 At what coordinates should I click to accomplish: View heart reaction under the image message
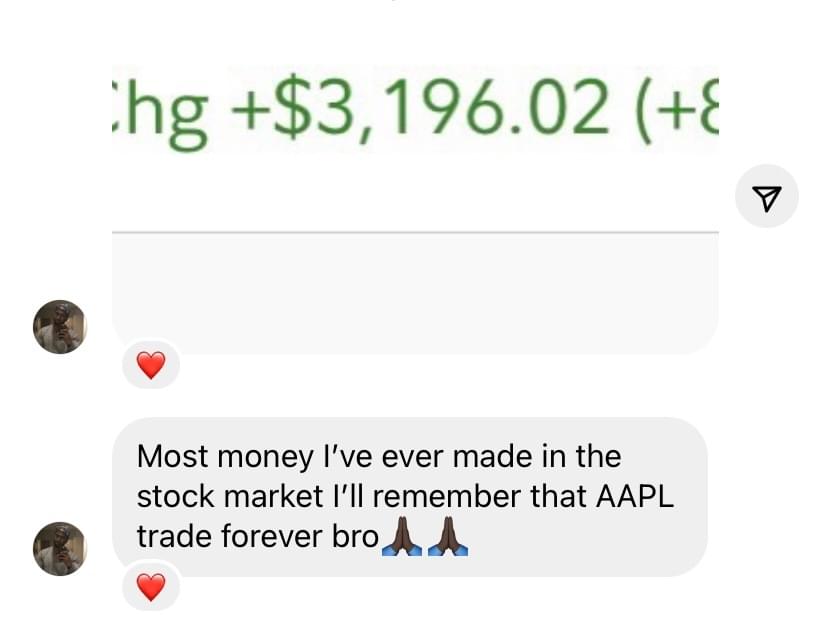pos(150,367)
